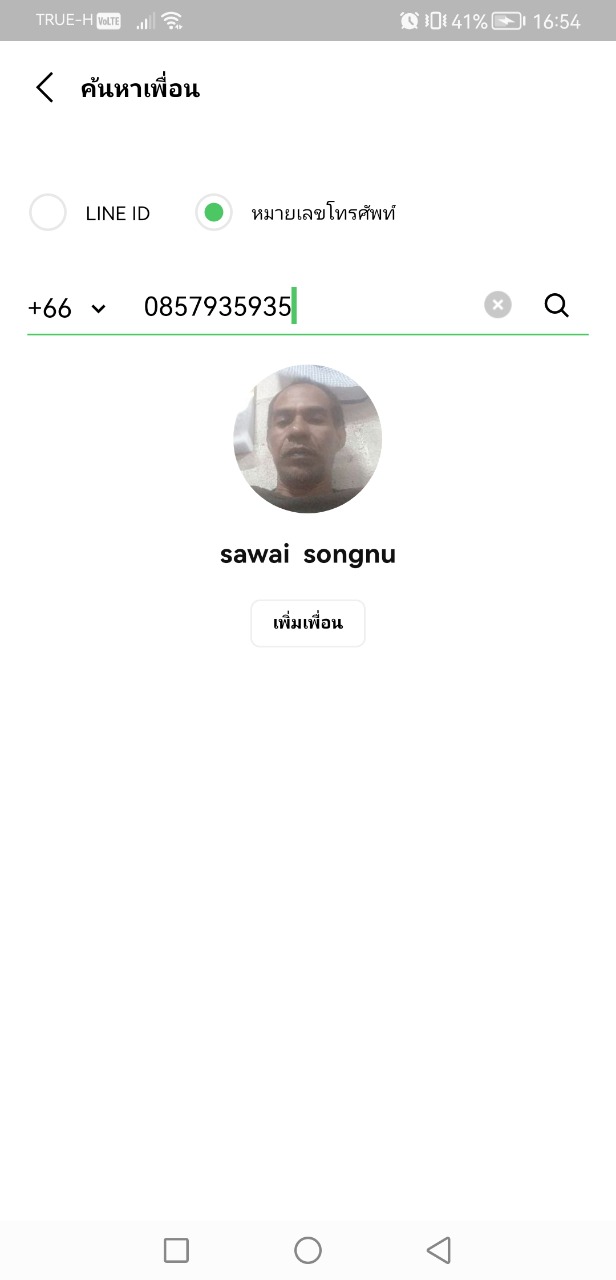616x1280 pixels.
Task: Tap the phone number input field
Action: [x=300, y=307]
